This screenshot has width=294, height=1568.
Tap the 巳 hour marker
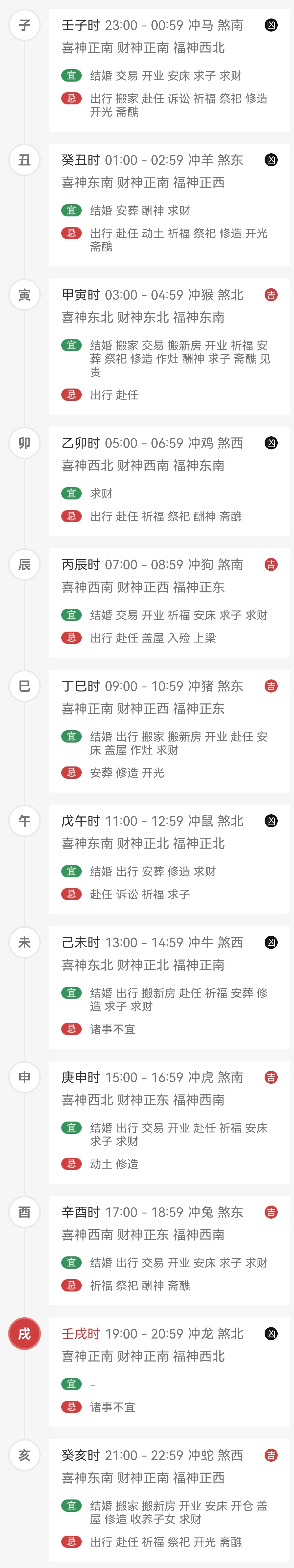coord(24,686)
